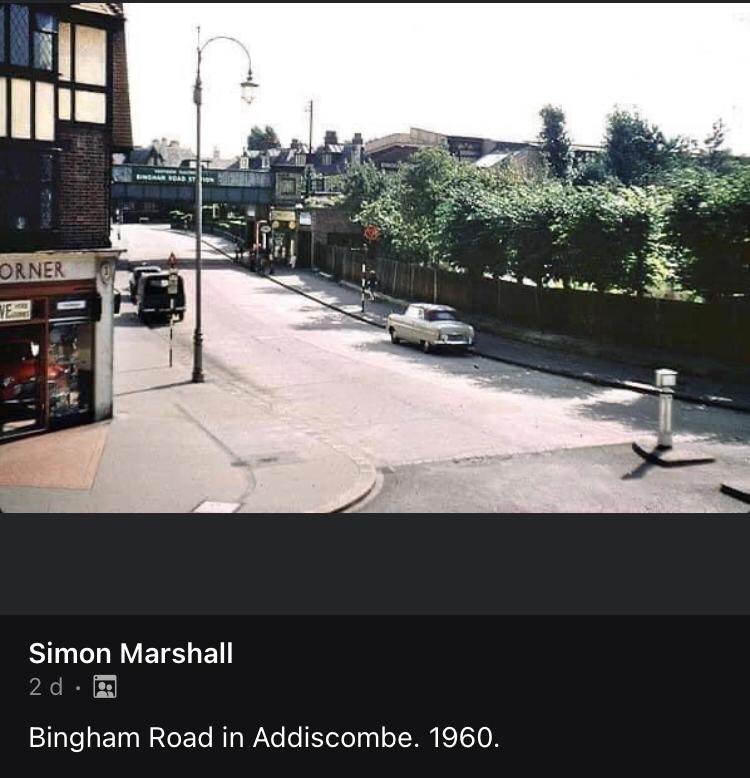Open Simon Marshall's profile
This screenshot has height=778, width=750.
(x=131, y=653)
